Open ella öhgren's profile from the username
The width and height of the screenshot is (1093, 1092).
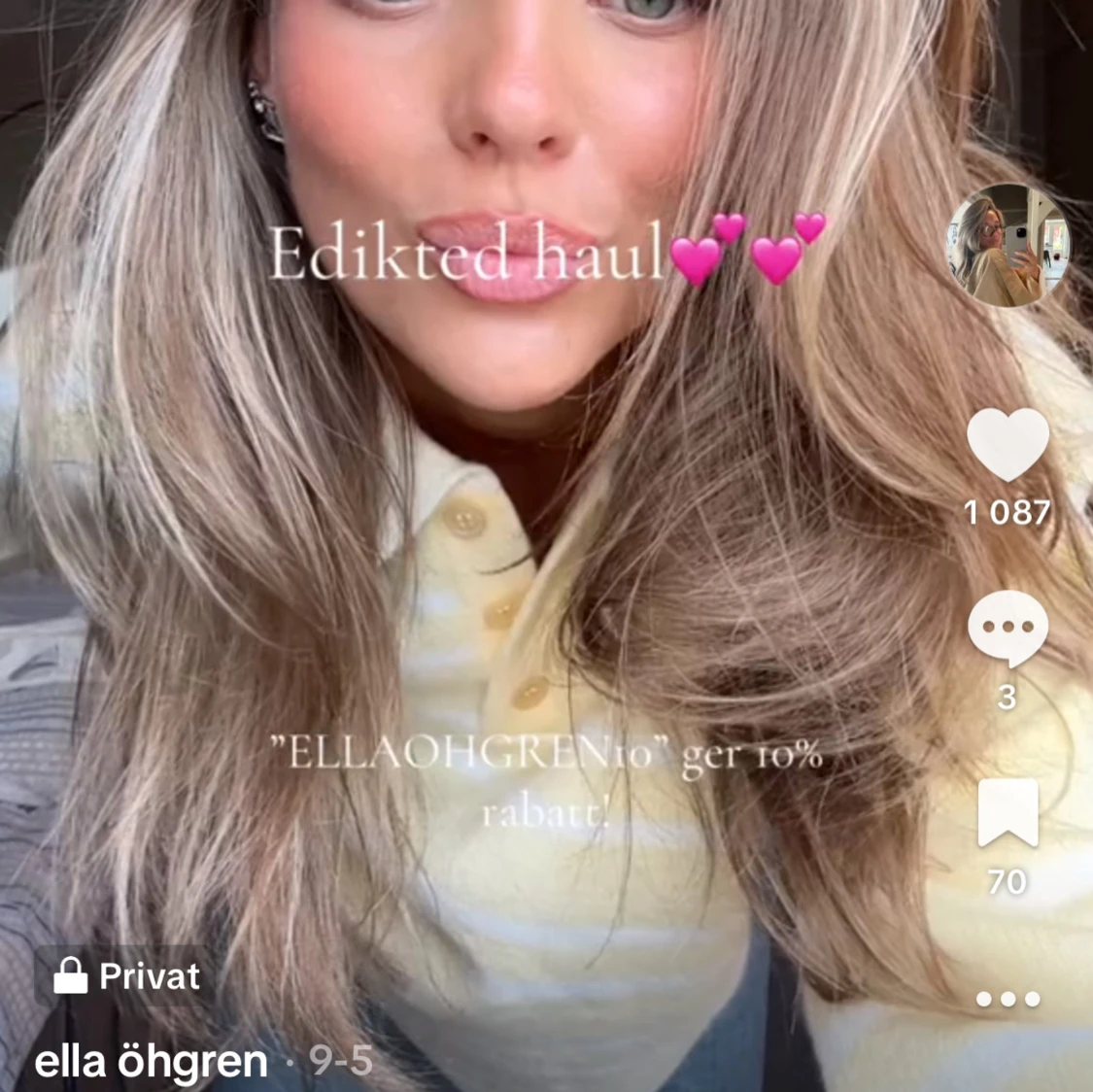point(151,1062)
